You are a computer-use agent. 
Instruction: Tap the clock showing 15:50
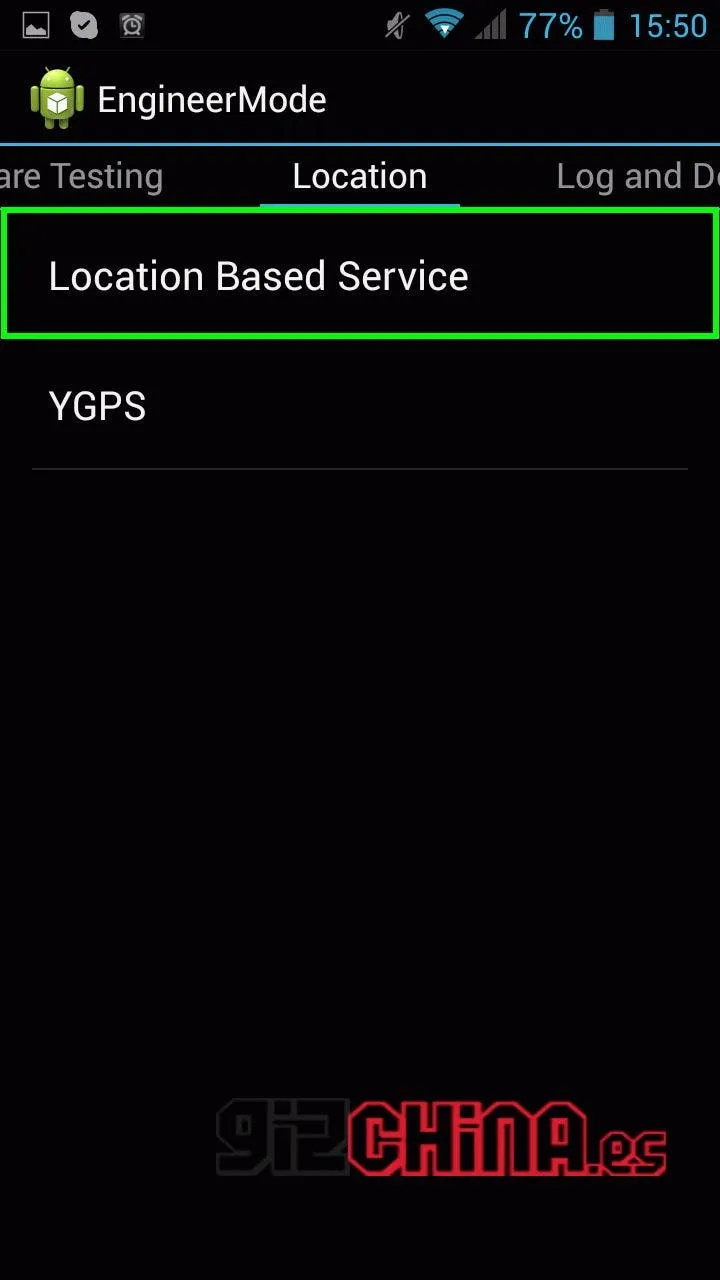click(669, 24)
